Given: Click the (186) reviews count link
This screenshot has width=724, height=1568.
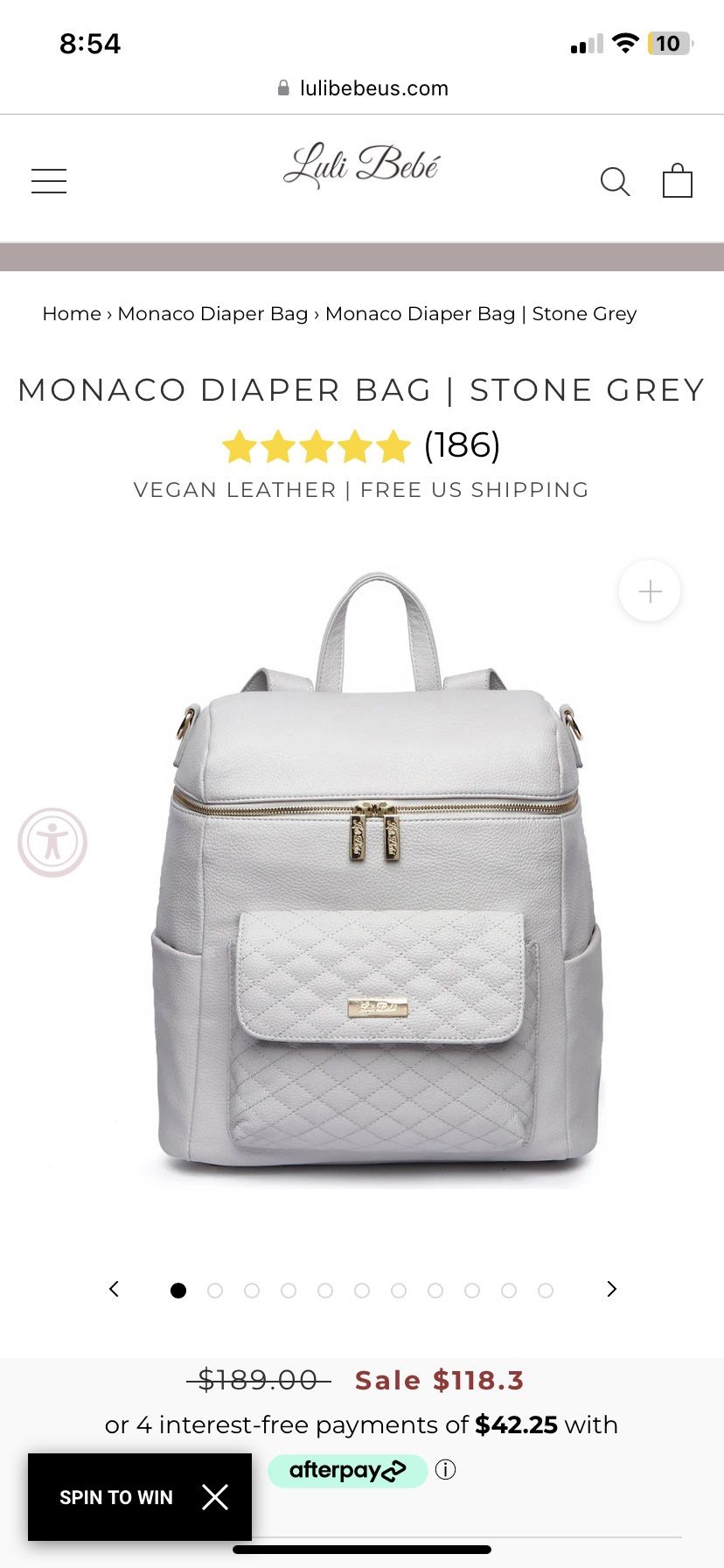Looking at the screenshot, I should point(461,446).
